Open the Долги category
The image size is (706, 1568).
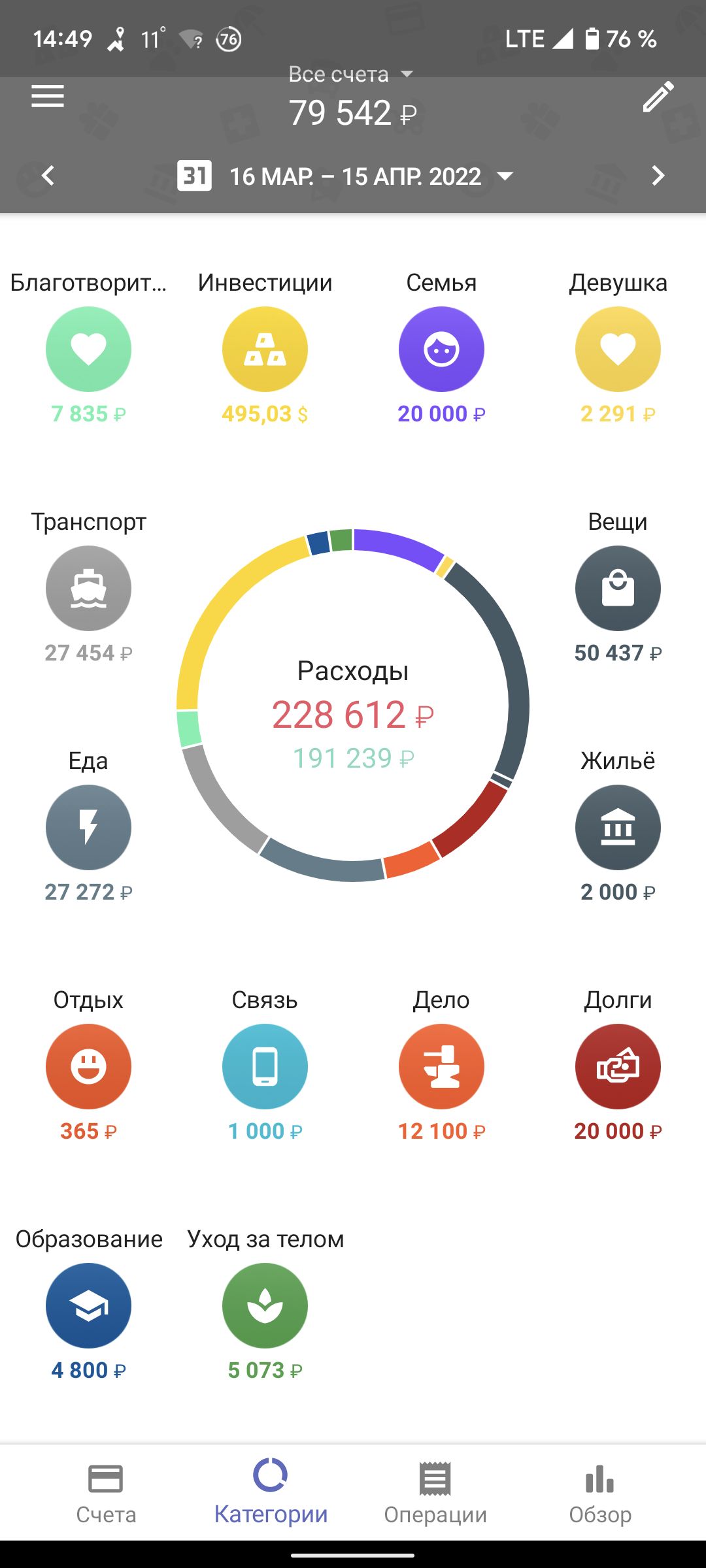point(618,1066)
